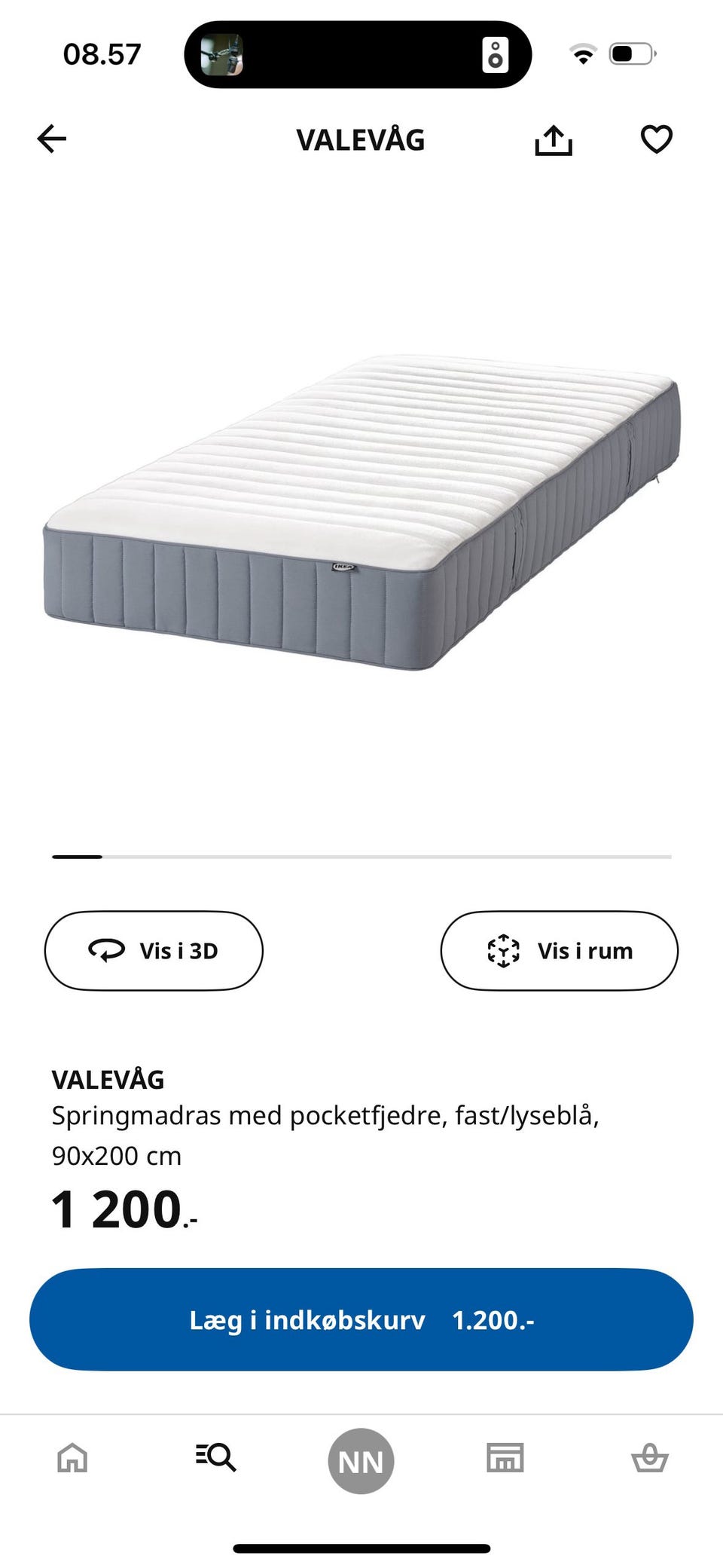723x1568 pixels.
Task: Tap the Vis i 3D button
Action: 154,950
